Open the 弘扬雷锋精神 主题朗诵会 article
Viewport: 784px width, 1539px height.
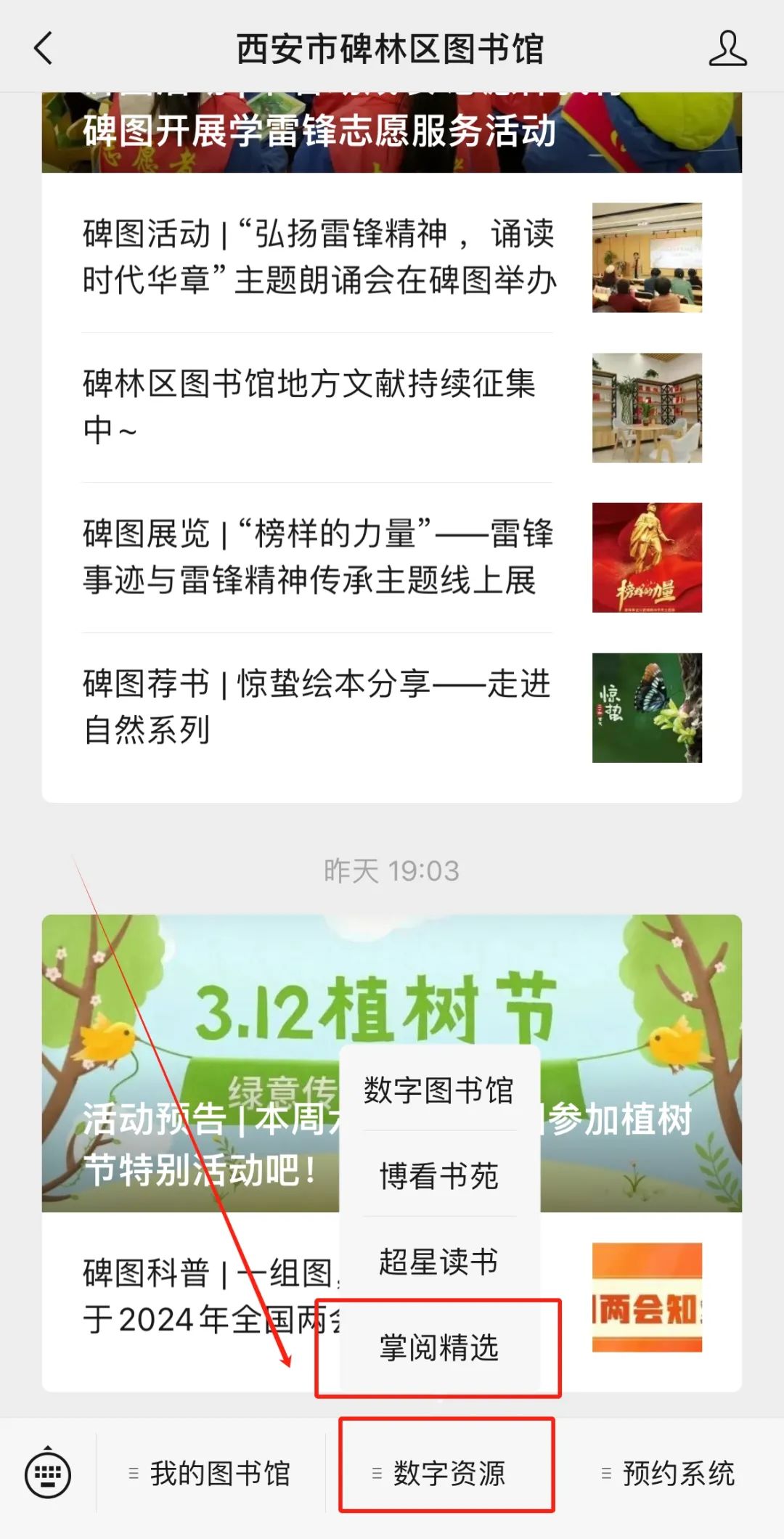[319, 257]
